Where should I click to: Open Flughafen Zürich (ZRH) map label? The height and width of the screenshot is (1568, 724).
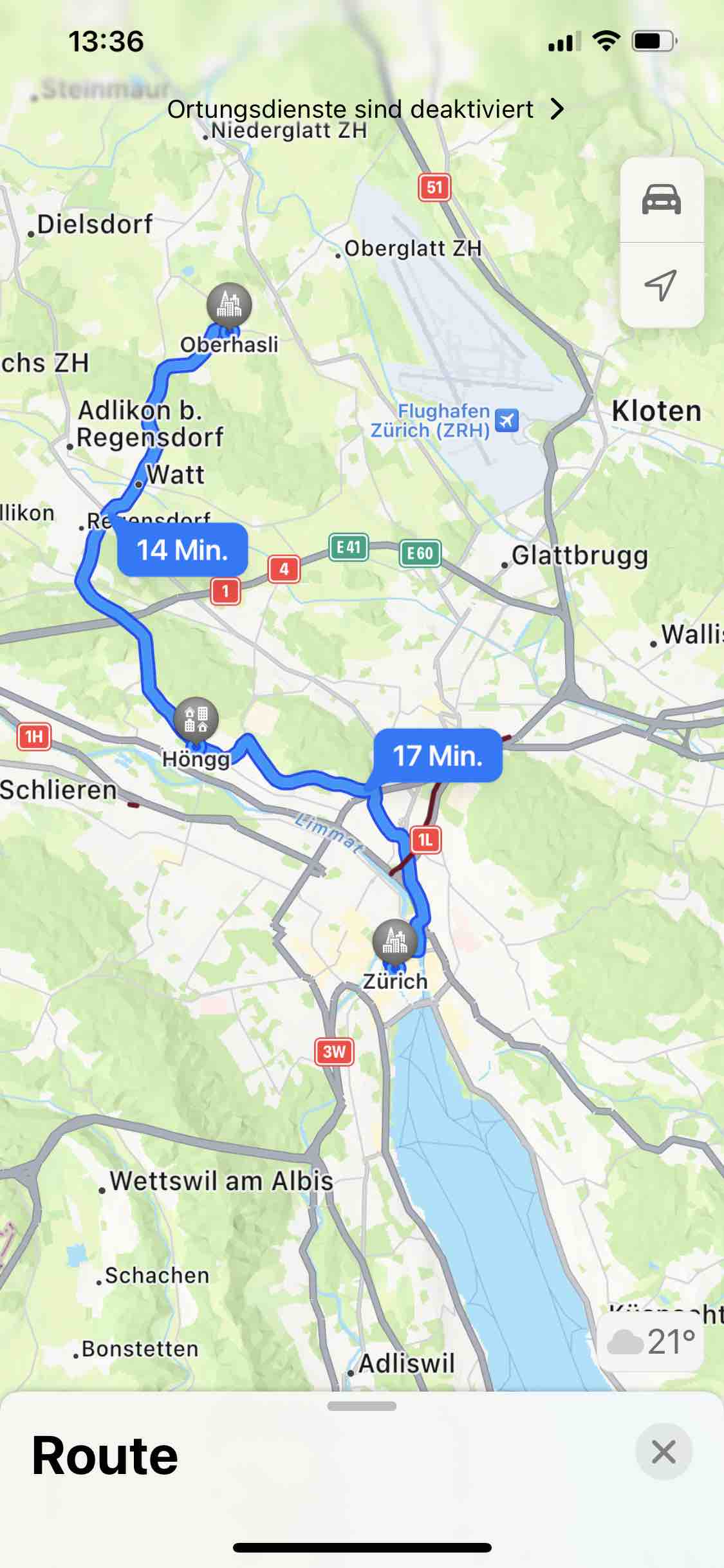coord(444,420)
